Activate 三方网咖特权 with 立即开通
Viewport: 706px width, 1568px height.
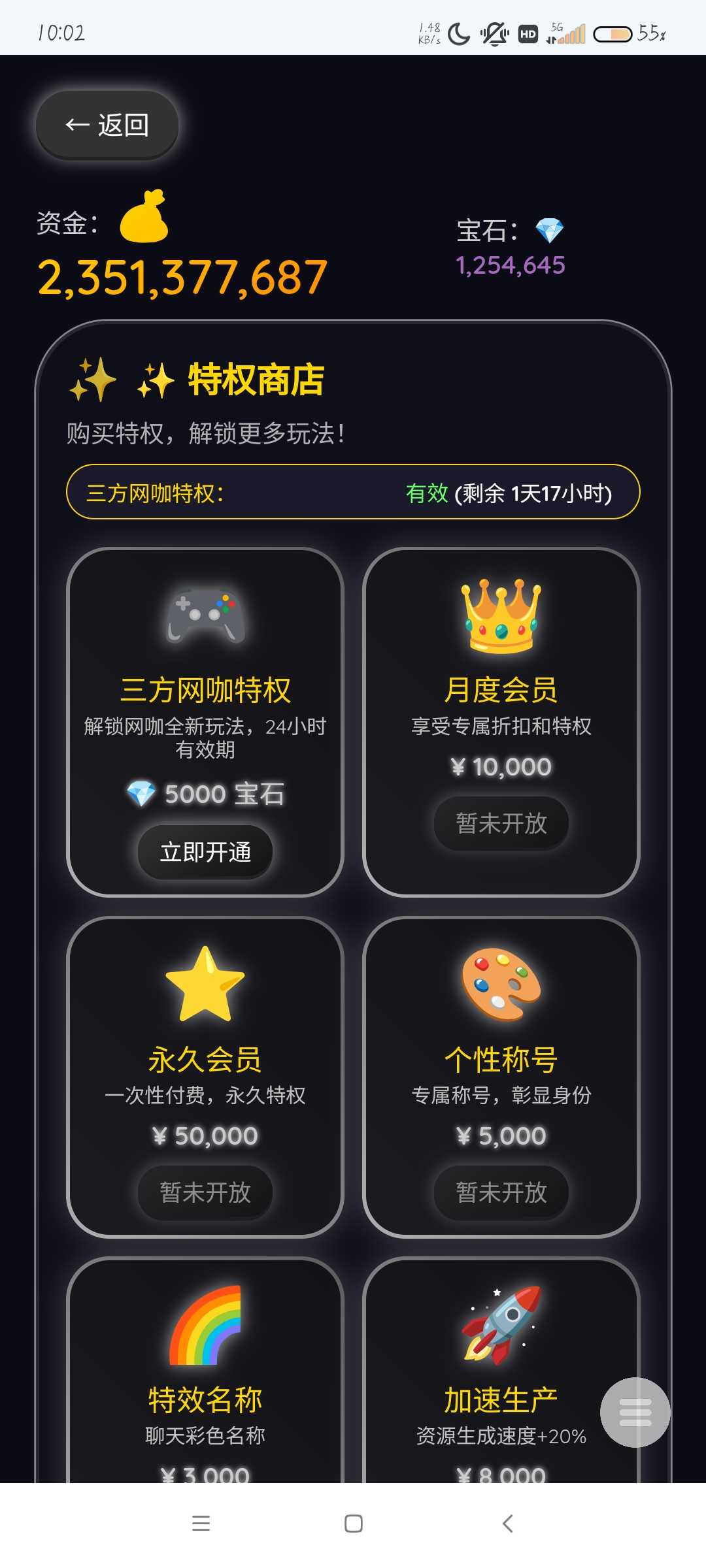tap(205, 852)
